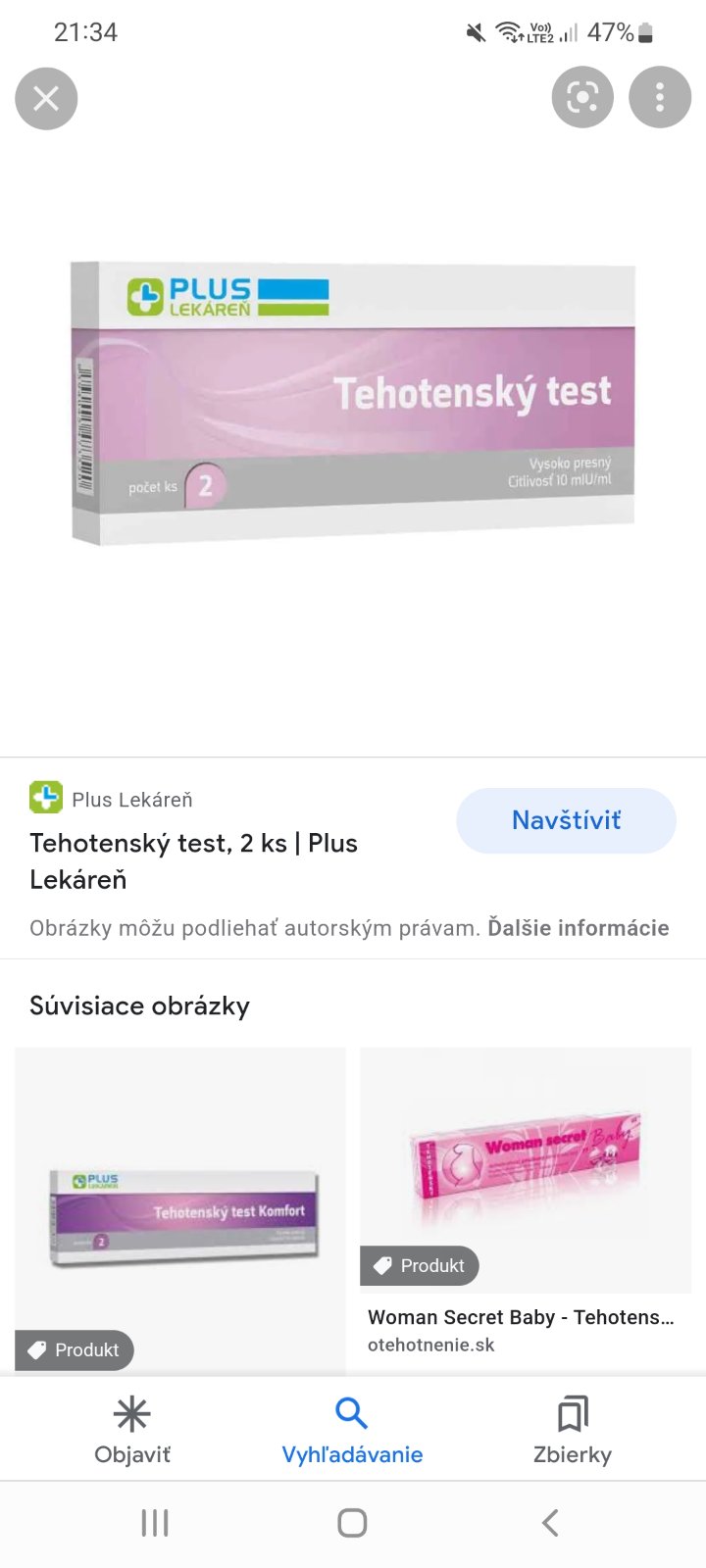The height and width of the screenshot is (1568, 706).
Task: Open the recent apps view
Action: pyautogui.click(x=155, y=1522)
